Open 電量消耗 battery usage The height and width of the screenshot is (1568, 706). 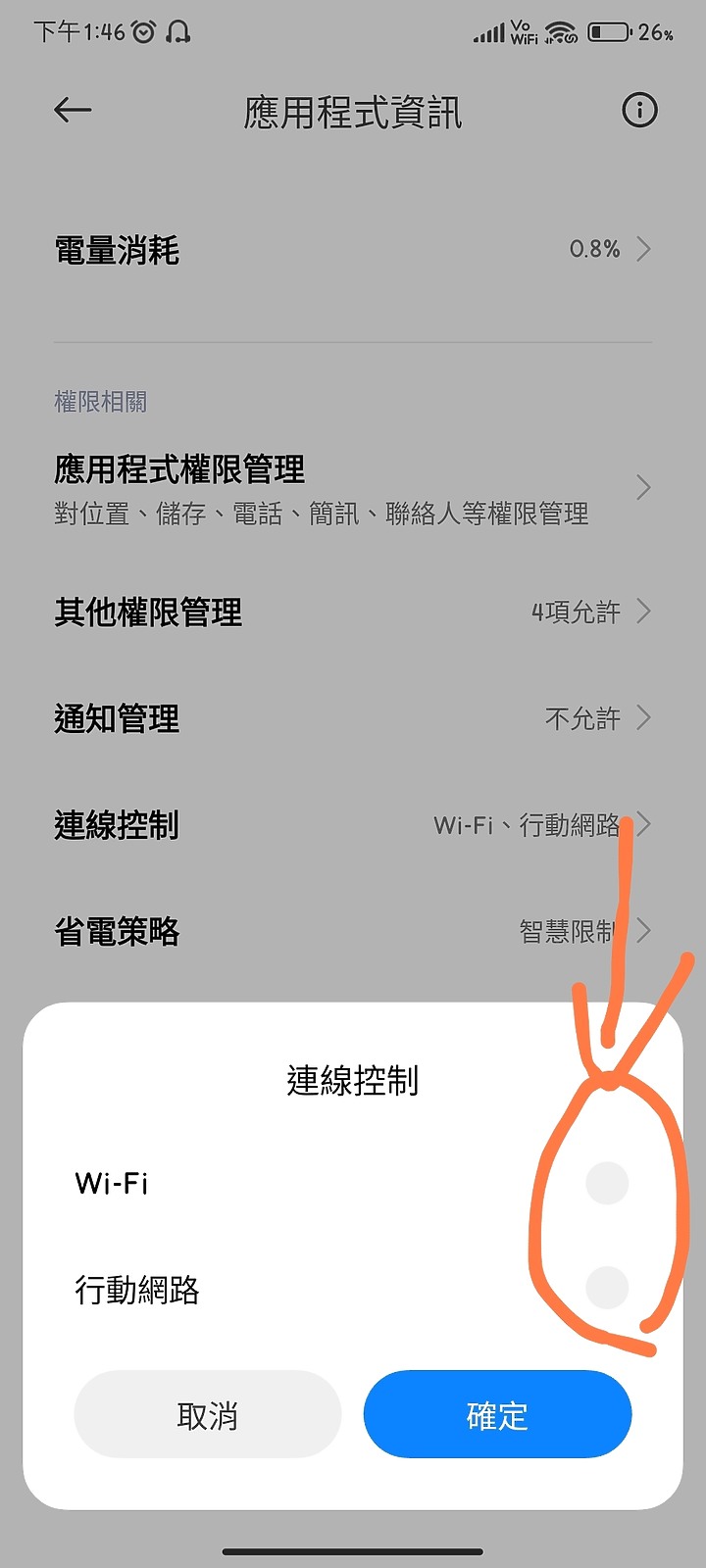click(x=353, y=251)
